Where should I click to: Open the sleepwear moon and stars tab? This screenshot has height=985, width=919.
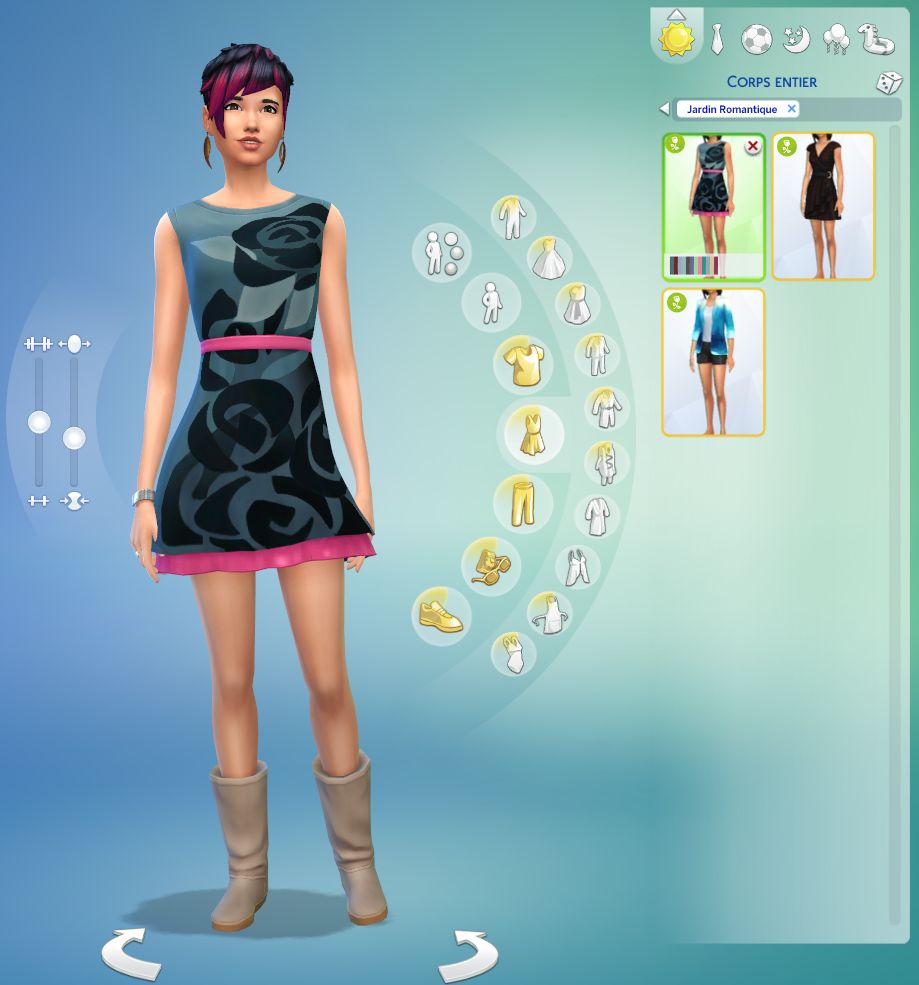pyautogui.click(x=797, y=39)
